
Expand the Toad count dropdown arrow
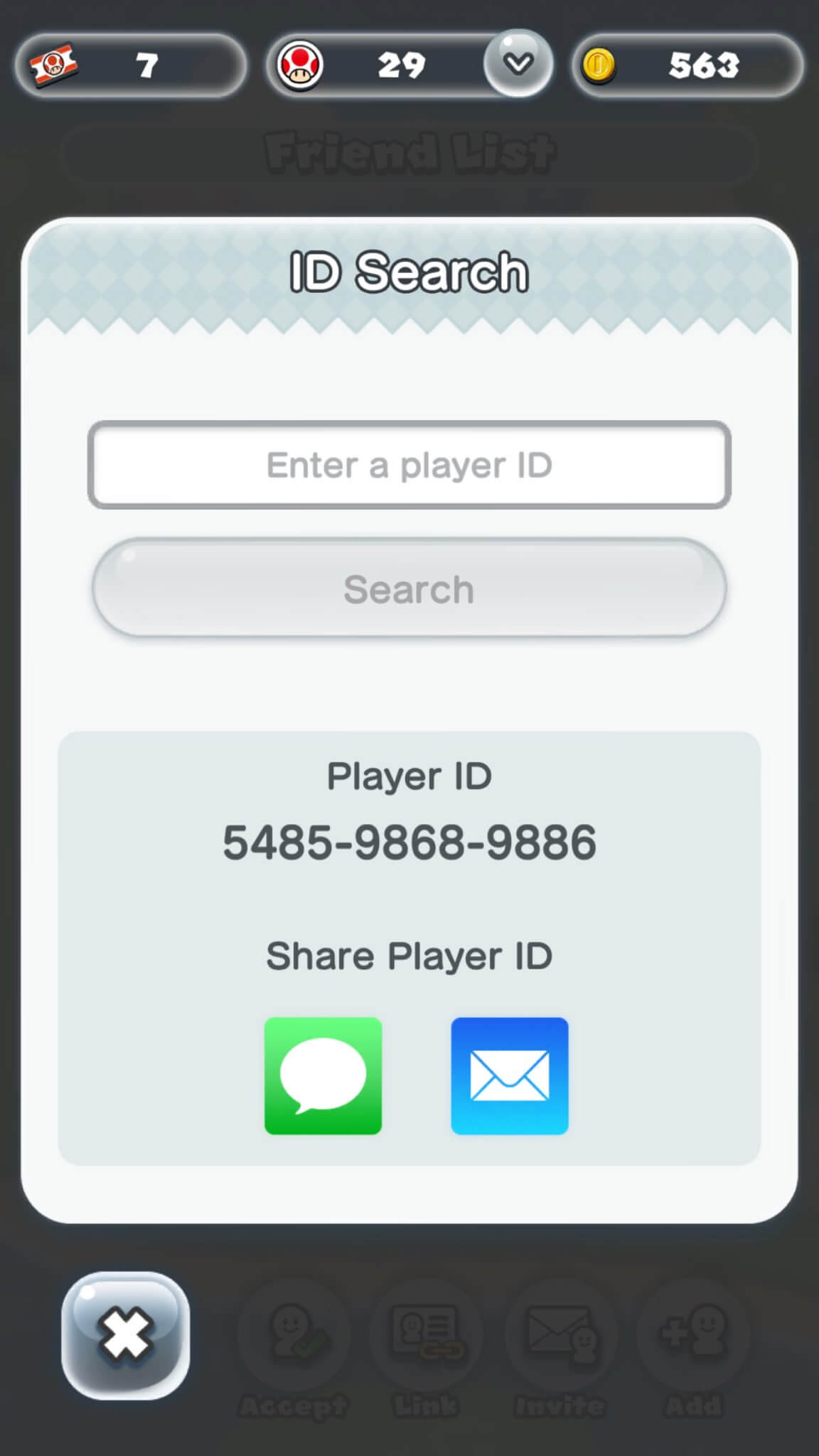point(518,64)
